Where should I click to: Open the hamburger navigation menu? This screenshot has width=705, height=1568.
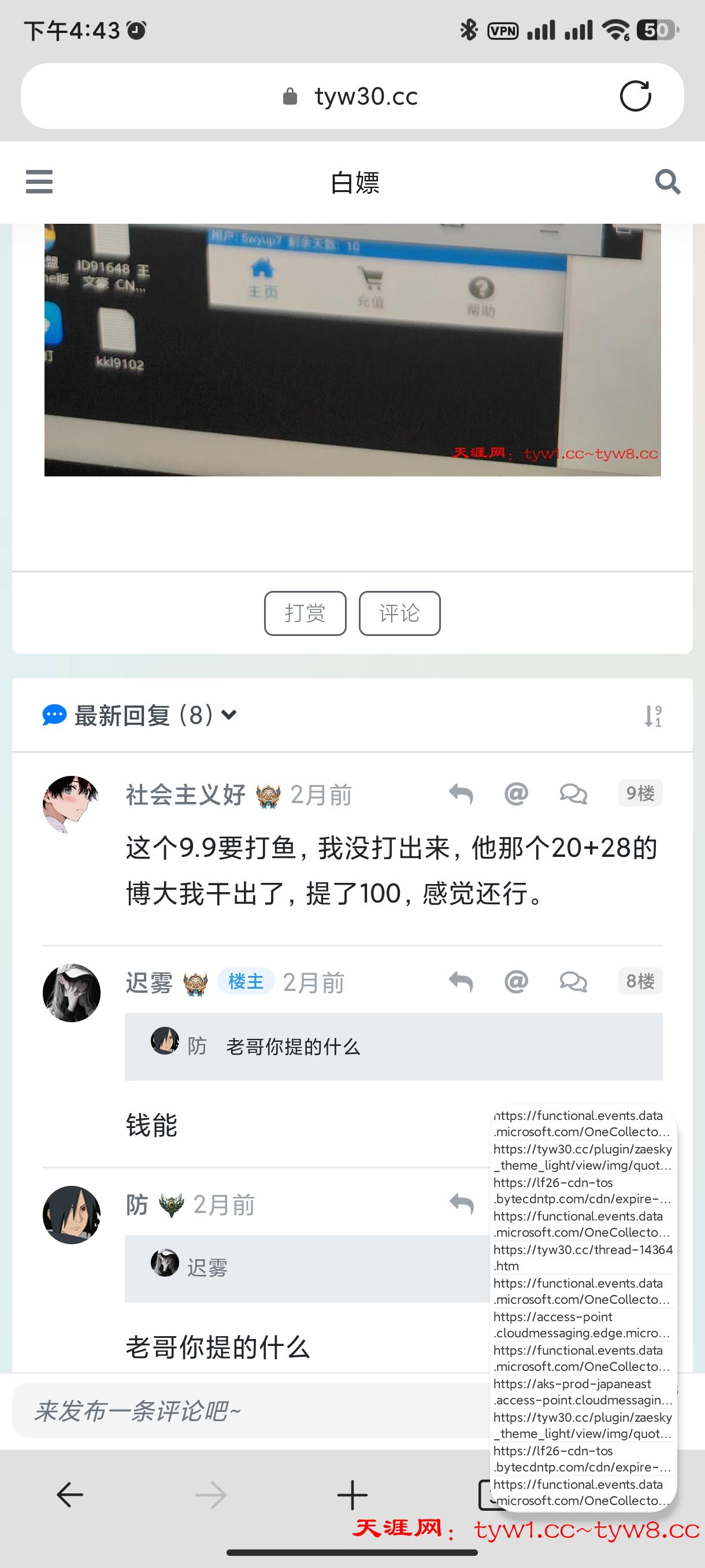(x=38, y=182)
